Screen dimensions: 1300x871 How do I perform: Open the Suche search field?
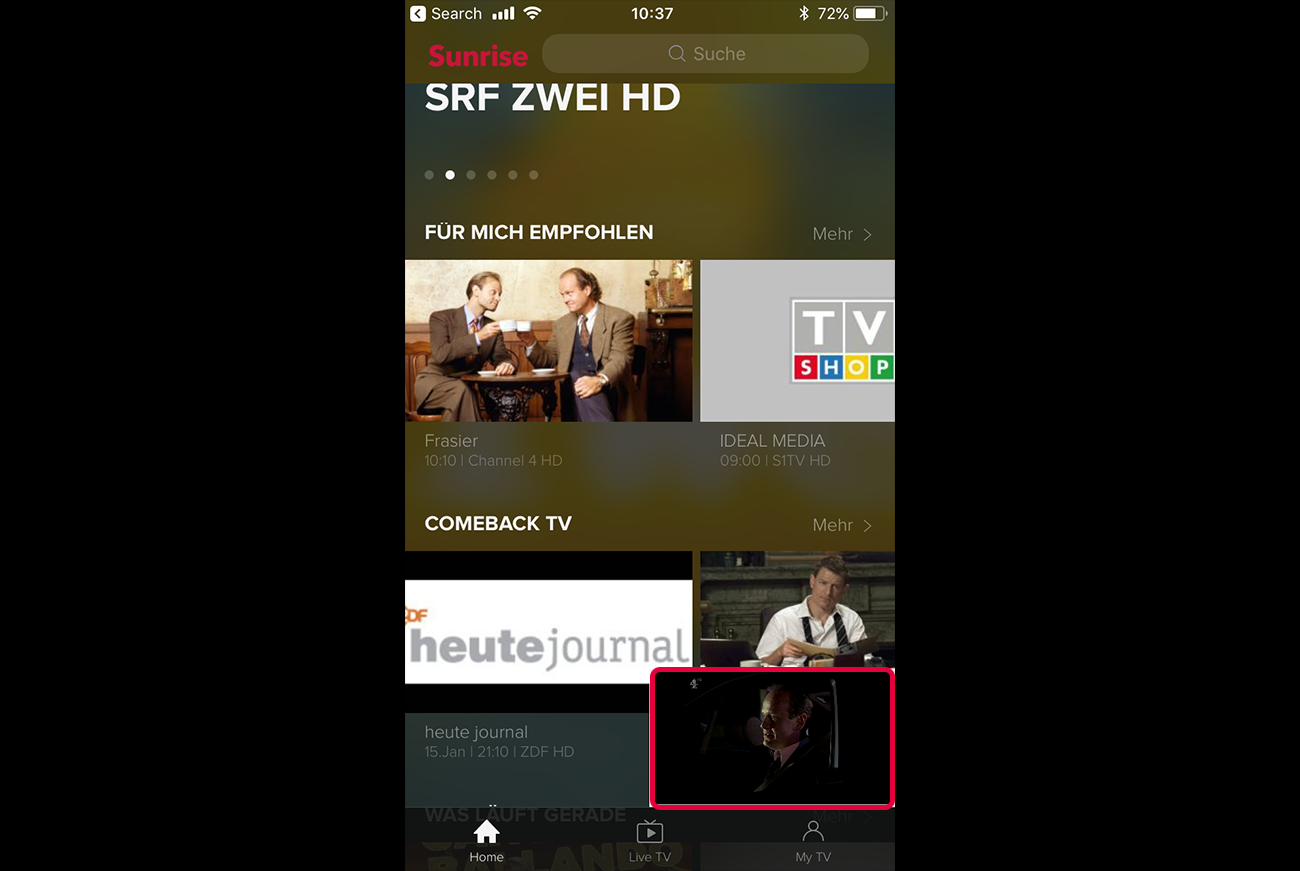coord(705,54)
